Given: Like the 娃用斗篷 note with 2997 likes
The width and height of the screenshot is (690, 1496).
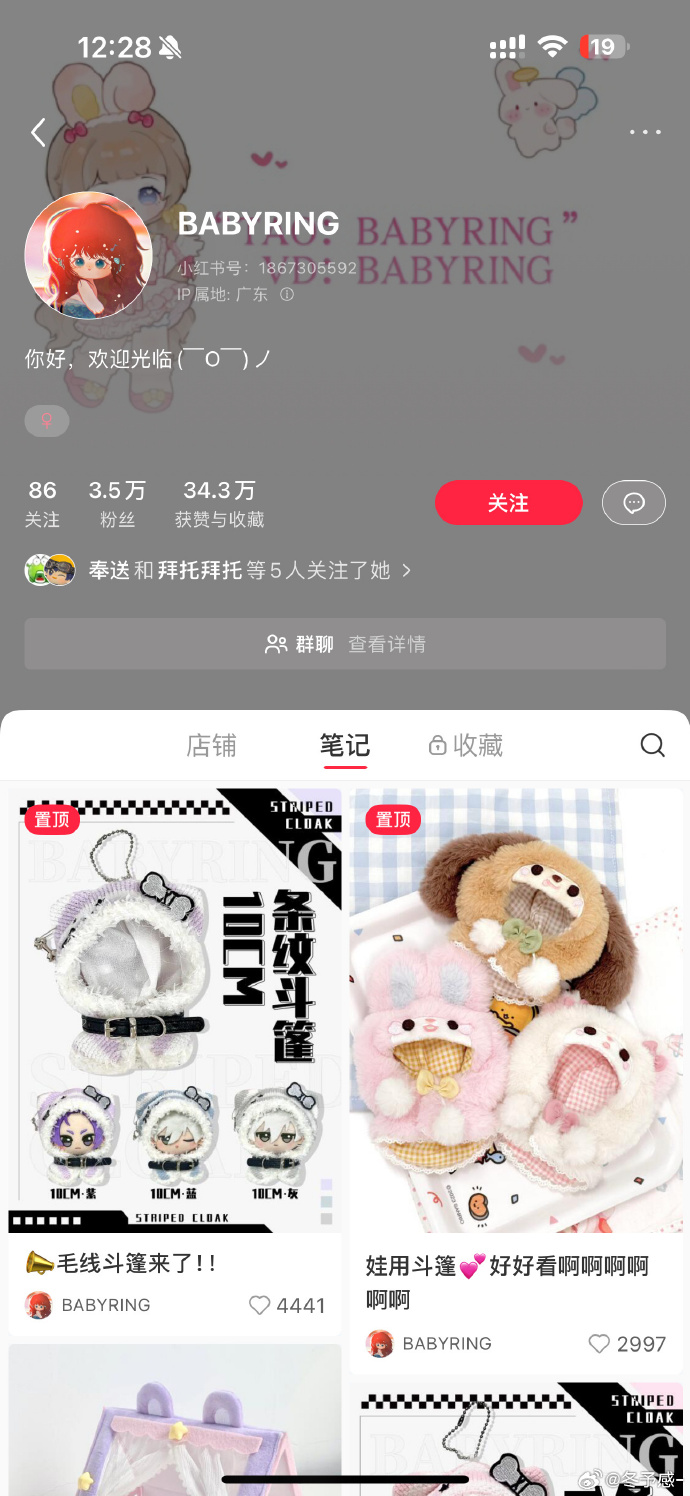Looking at the screenshot, I should (x=599, y=1344).
